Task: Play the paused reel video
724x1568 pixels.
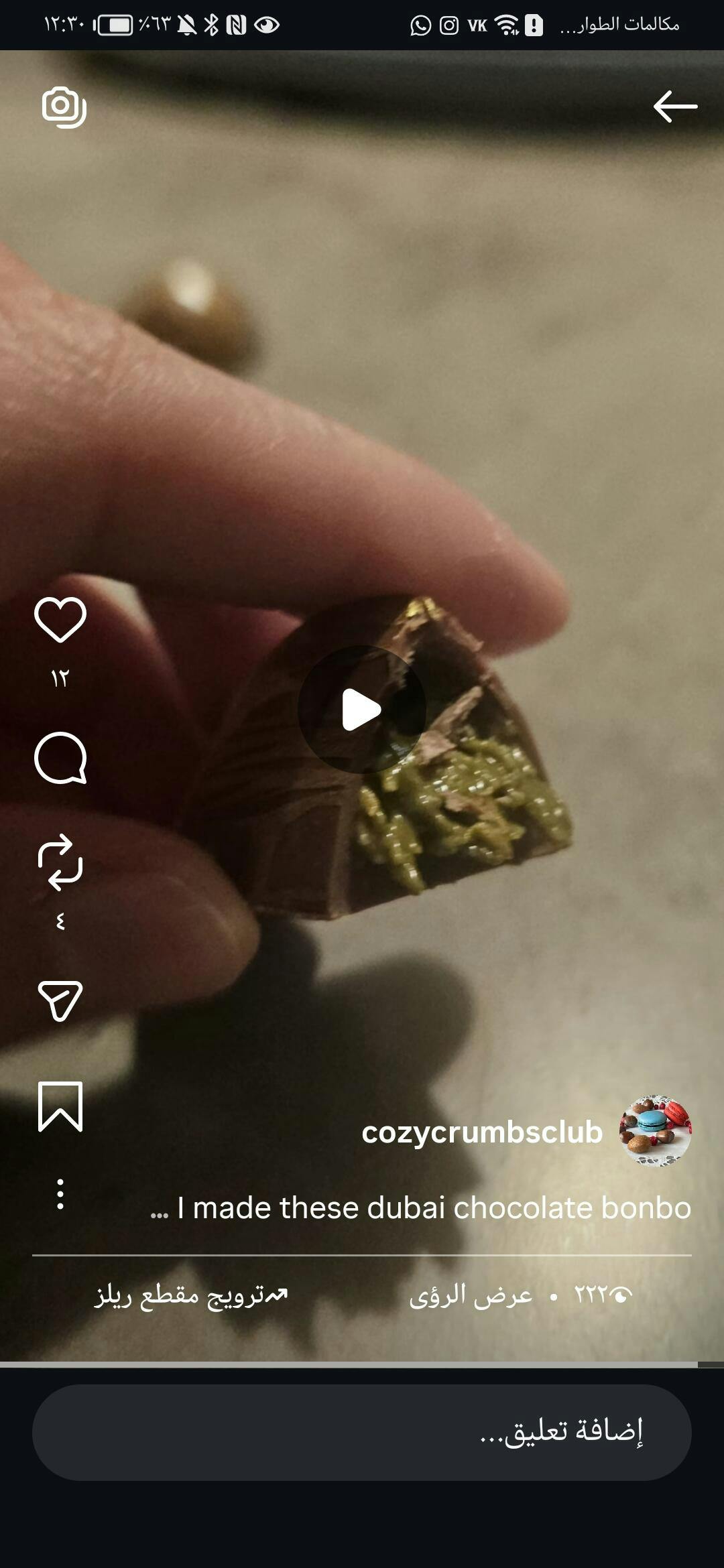Action: [362, 710]
